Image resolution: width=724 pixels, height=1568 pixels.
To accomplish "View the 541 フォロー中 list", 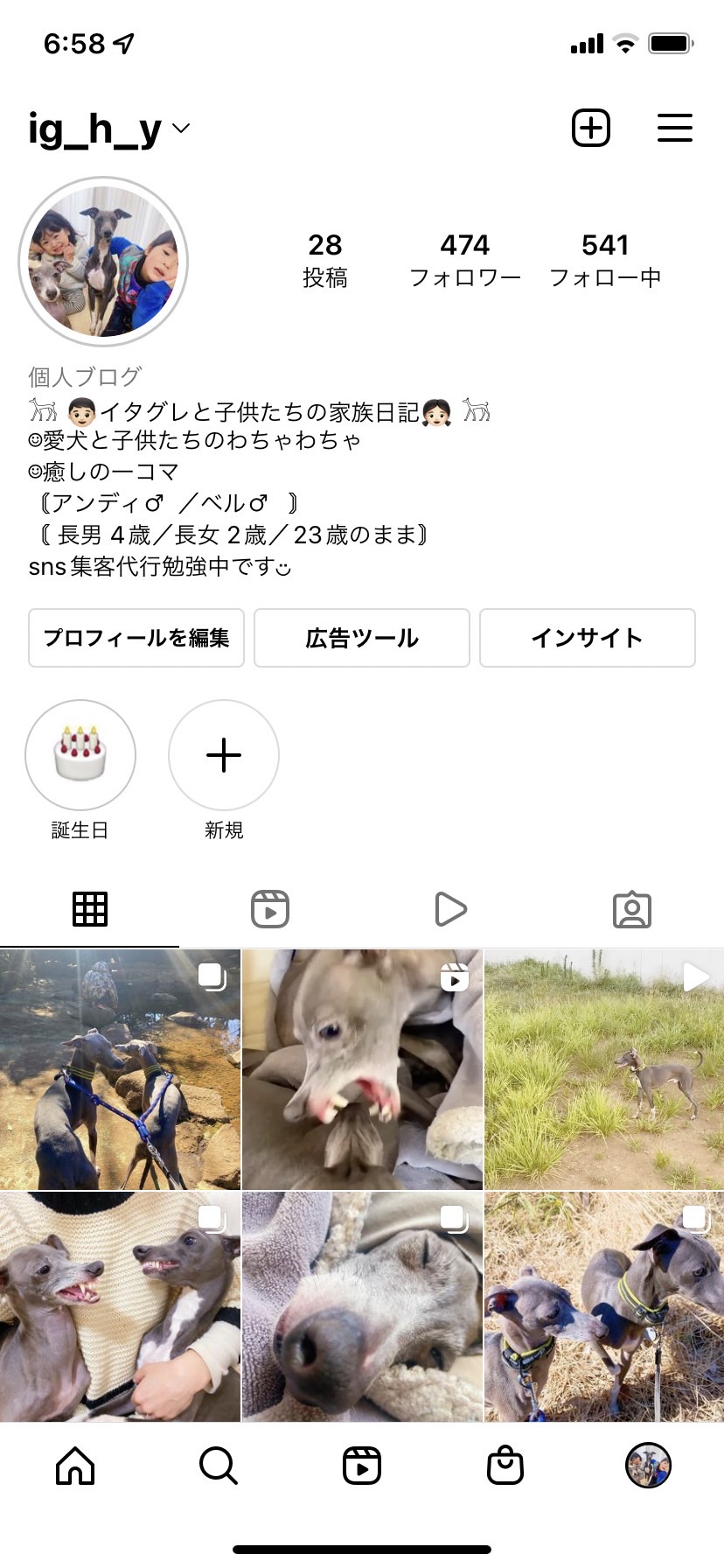I will tap(605, 260).
